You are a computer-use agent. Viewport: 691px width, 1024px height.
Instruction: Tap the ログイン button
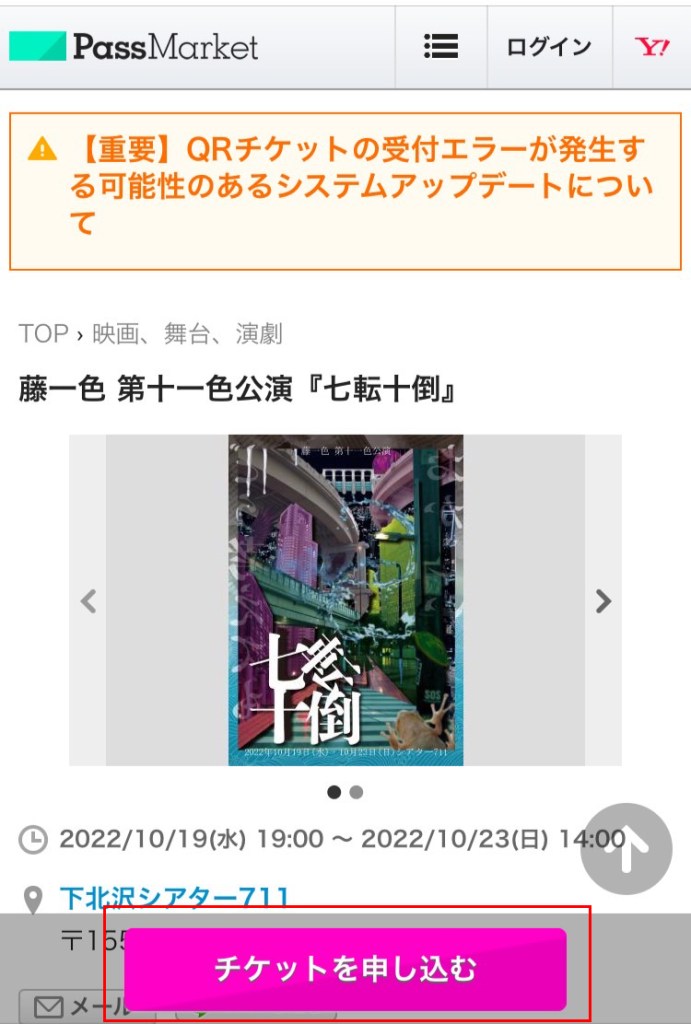(x=549, y=46)
